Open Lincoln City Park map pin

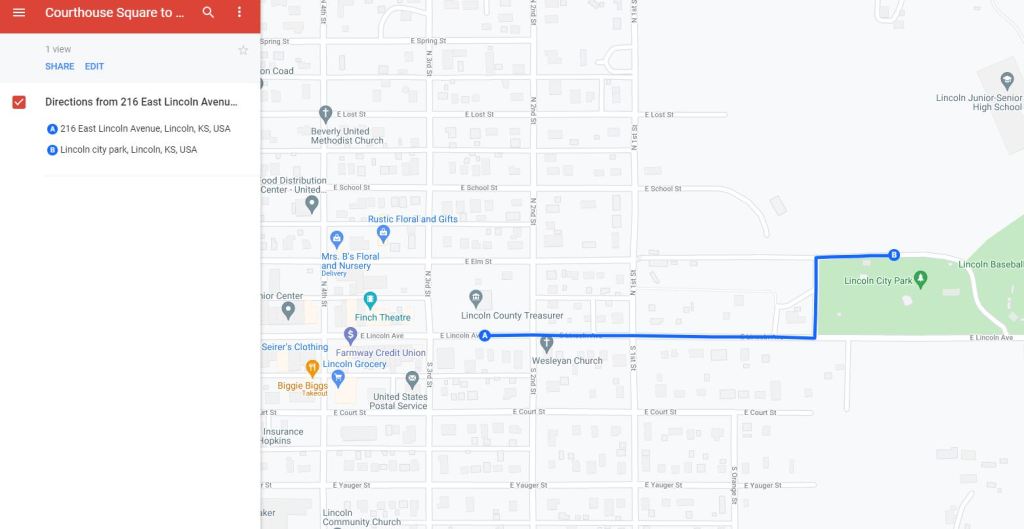[x=921, y=280]
